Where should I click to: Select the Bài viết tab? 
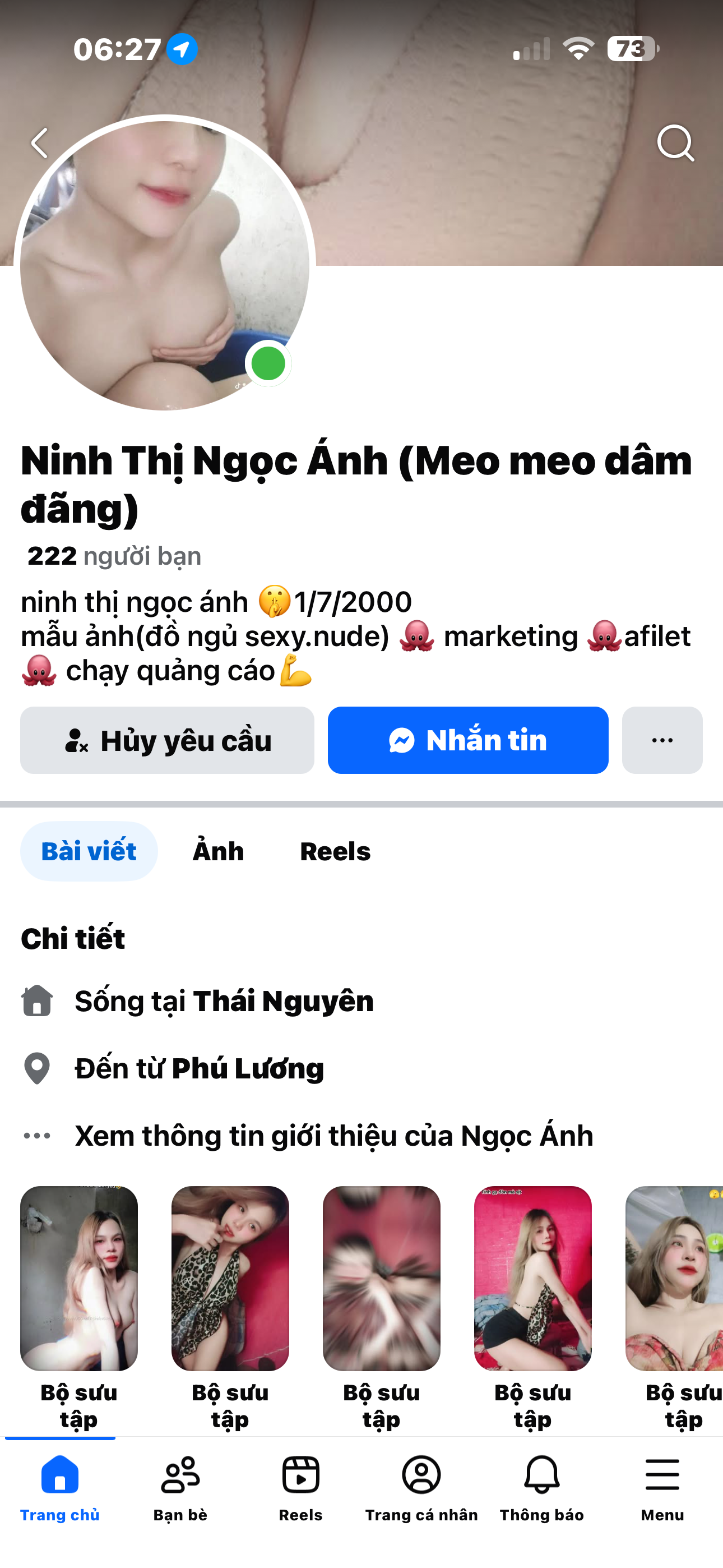(x=89, y=851)
